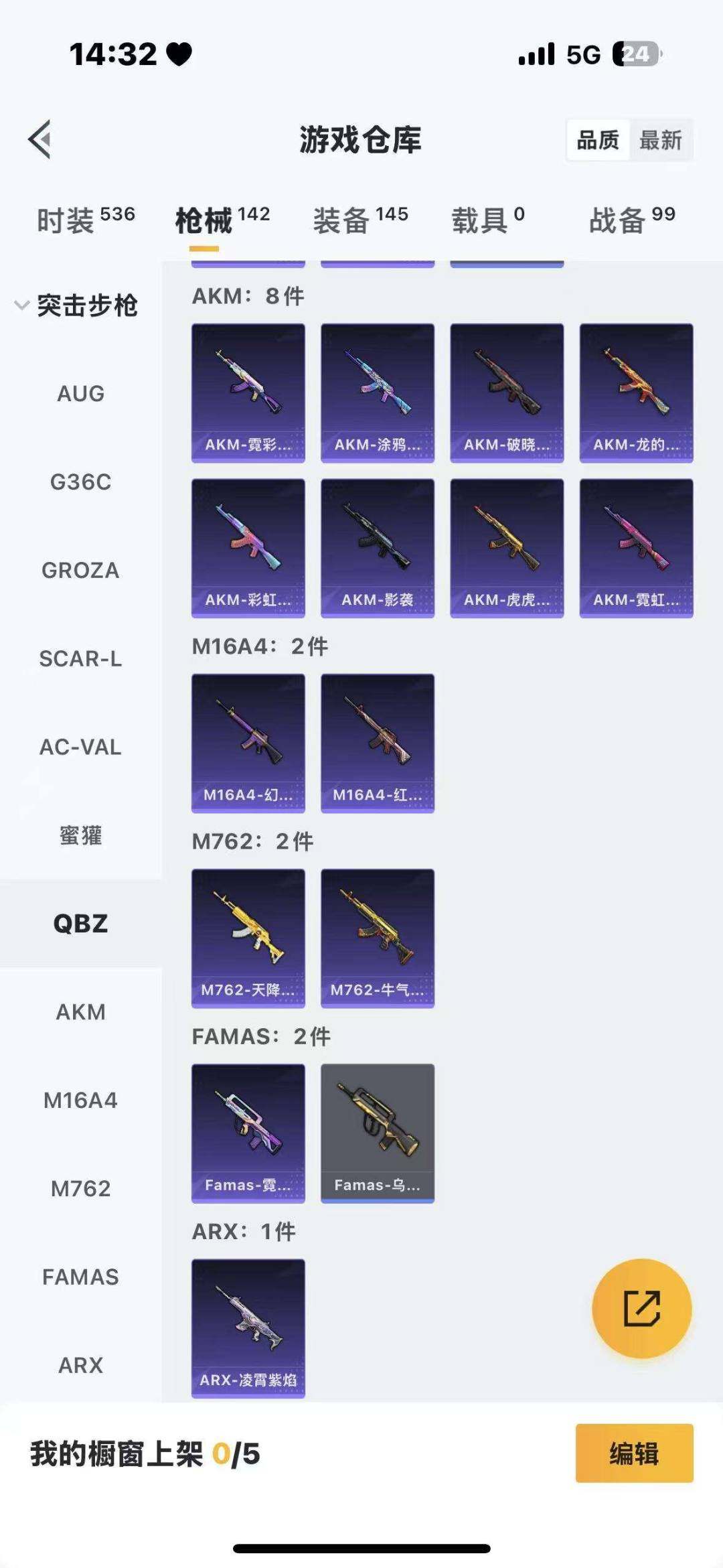Switch to the 战备 tab

click(x=632, y=220)
